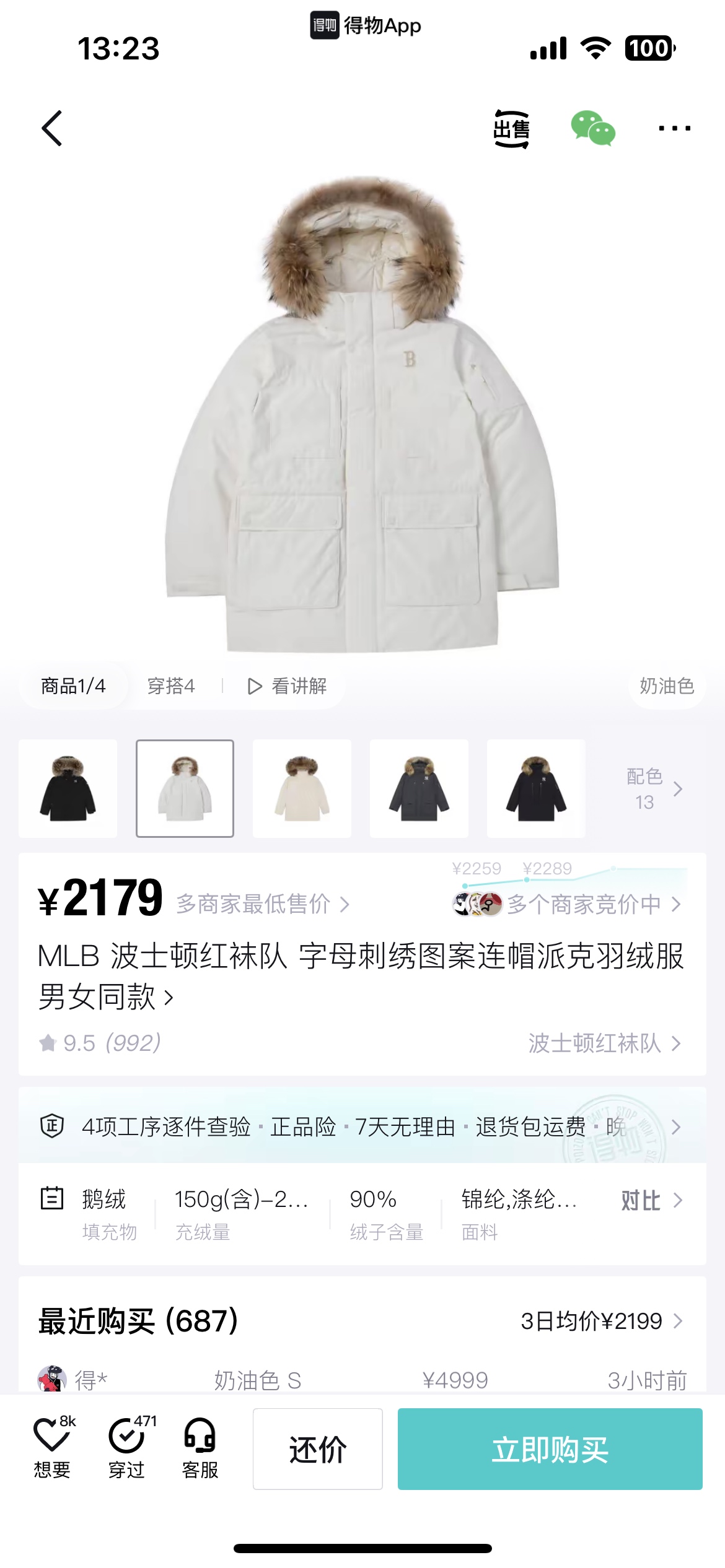View all 13 配色 color options
Image resolution: width=725 pixels, height=1568 pixels.
pyautogui.click(x=653, y=788)
